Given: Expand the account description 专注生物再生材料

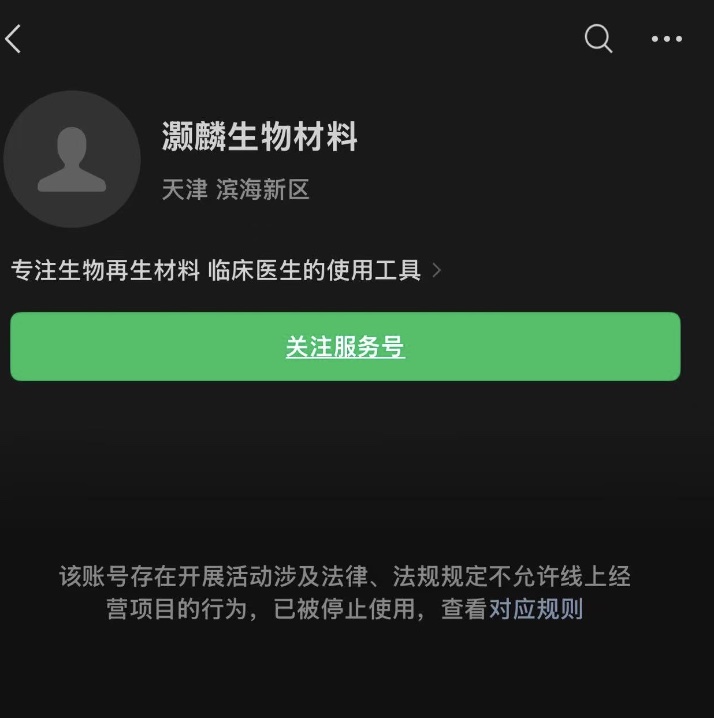Looking at the screenshot, I should click(x=225, y=271).
